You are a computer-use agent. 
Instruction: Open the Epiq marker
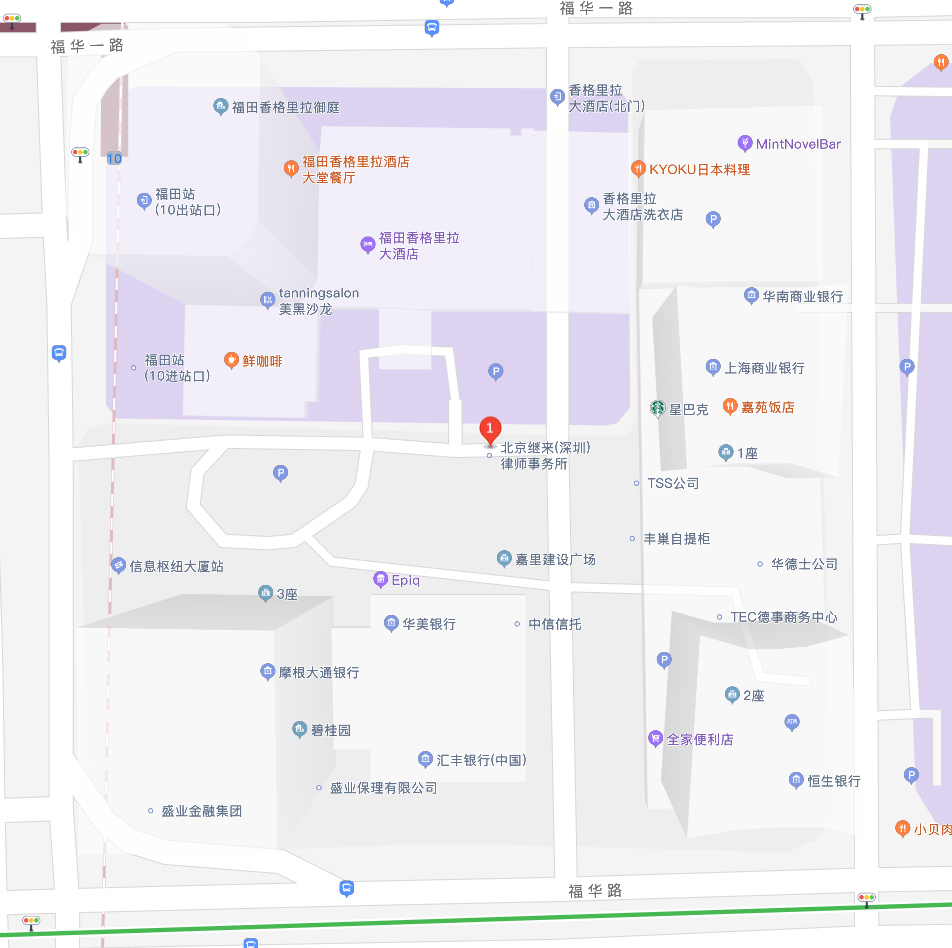(x=380, y=579)
